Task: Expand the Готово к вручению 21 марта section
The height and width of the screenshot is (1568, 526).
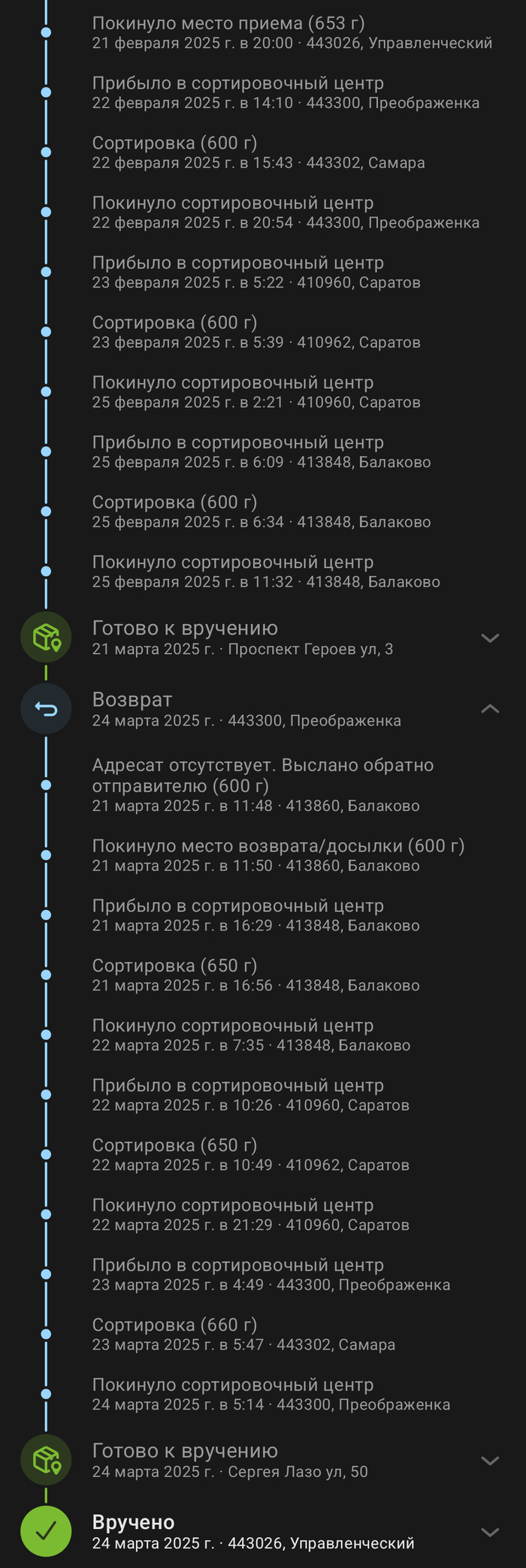Action: pos(489,638)
